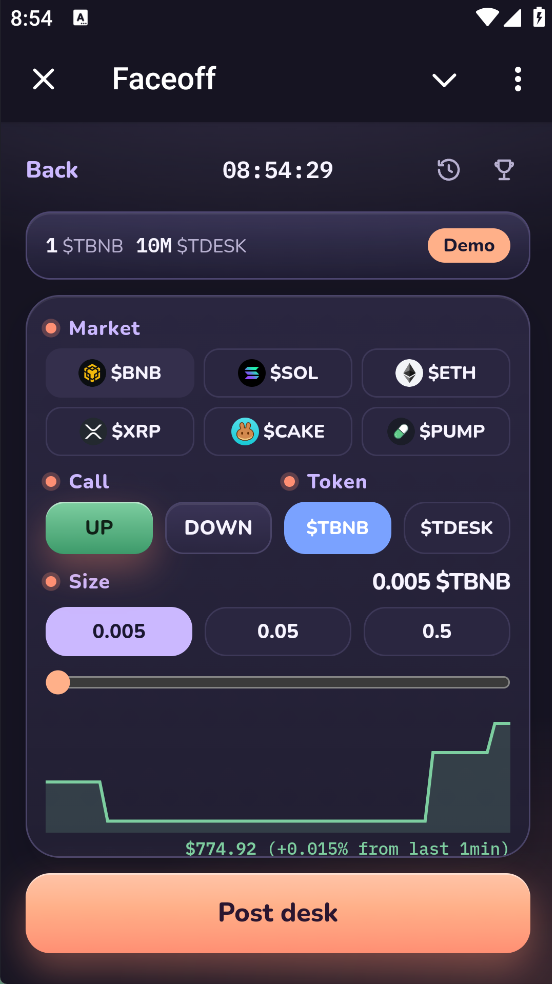The height and width of the screenshot is (984, 552).
Task: Set the size to 0.05
Action: [278, 631]
